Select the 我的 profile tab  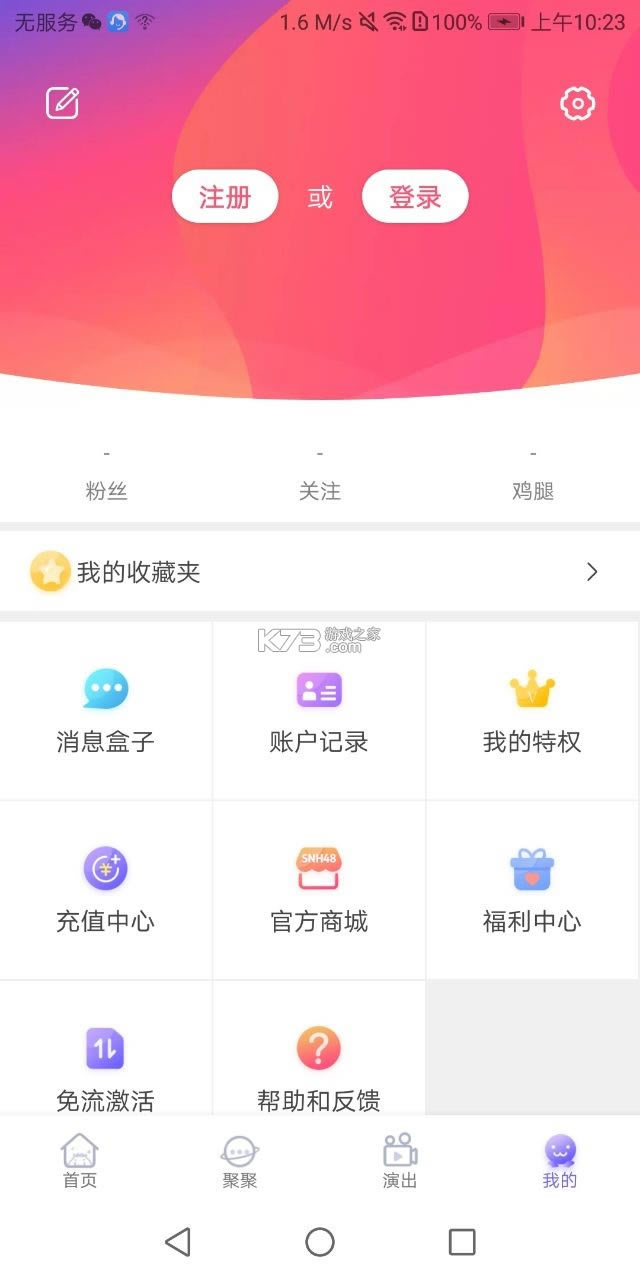560,1162
